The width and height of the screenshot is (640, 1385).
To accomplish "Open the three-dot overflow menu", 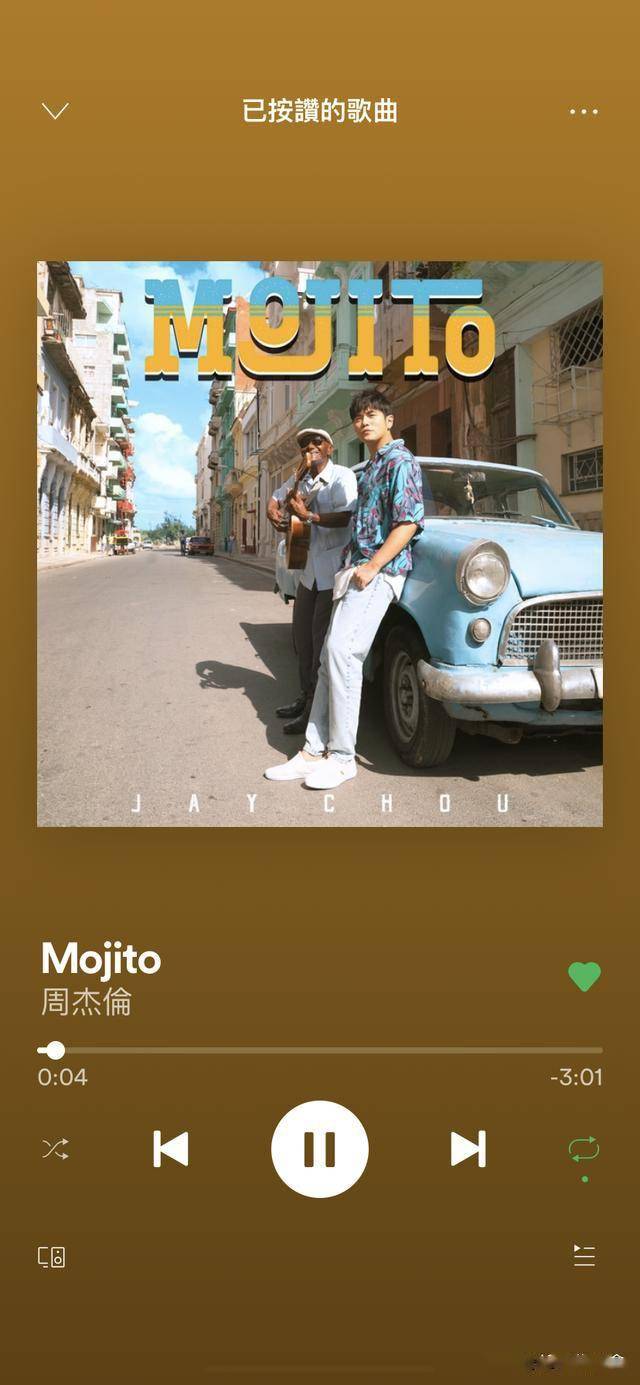I will tap(583, 111).
